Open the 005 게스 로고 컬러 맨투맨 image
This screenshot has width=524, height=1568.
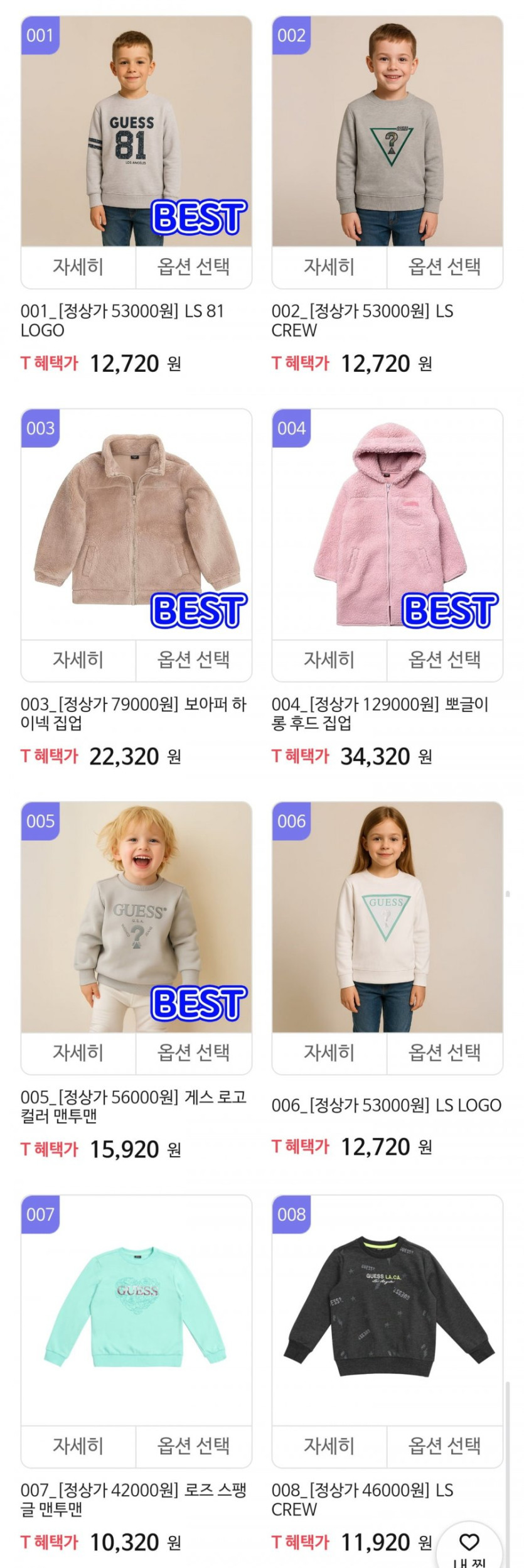(x=136, y=917)
